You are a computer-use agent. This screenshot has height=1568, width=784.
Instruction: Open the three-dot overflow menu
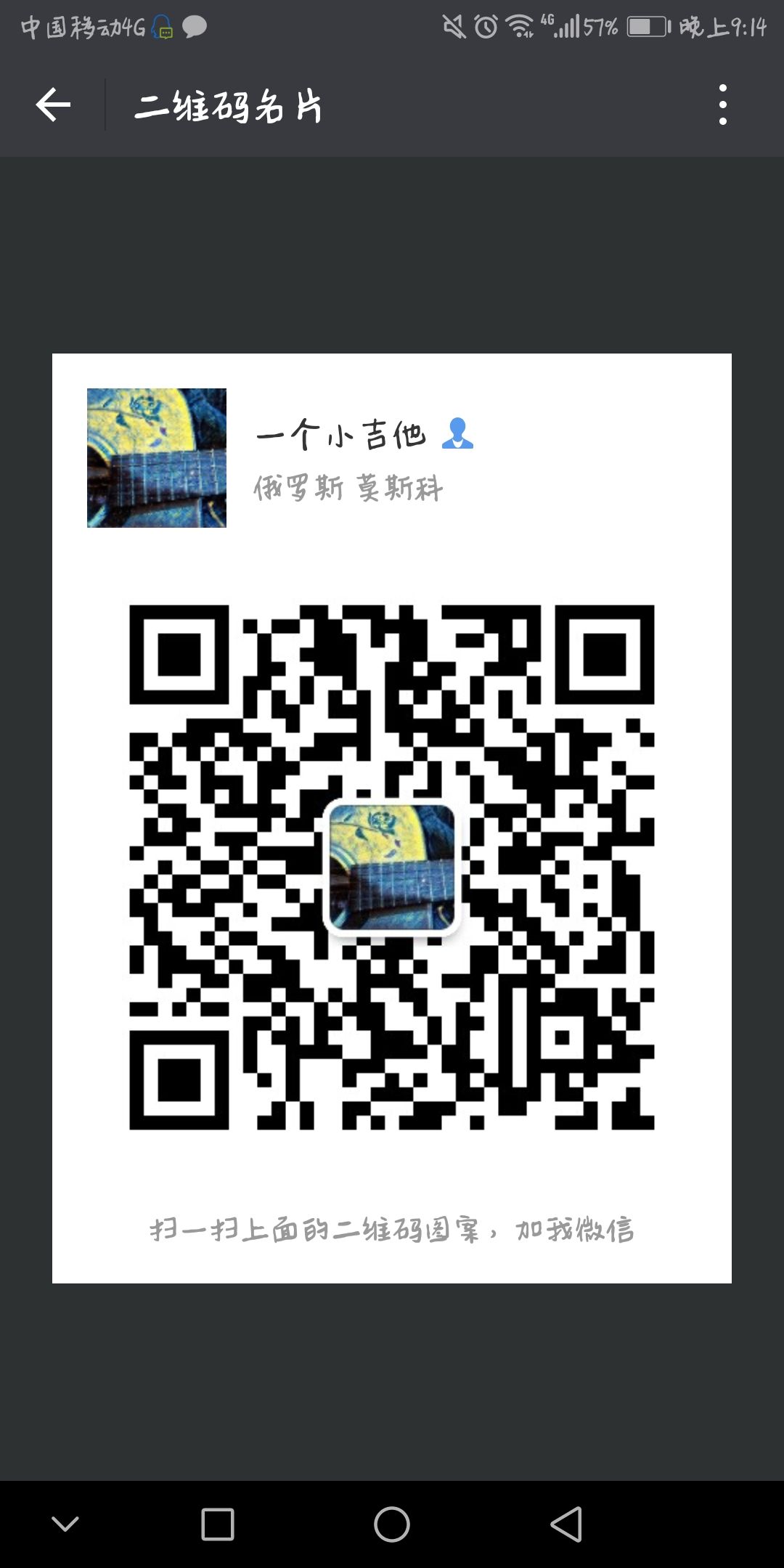coord(722,105)
